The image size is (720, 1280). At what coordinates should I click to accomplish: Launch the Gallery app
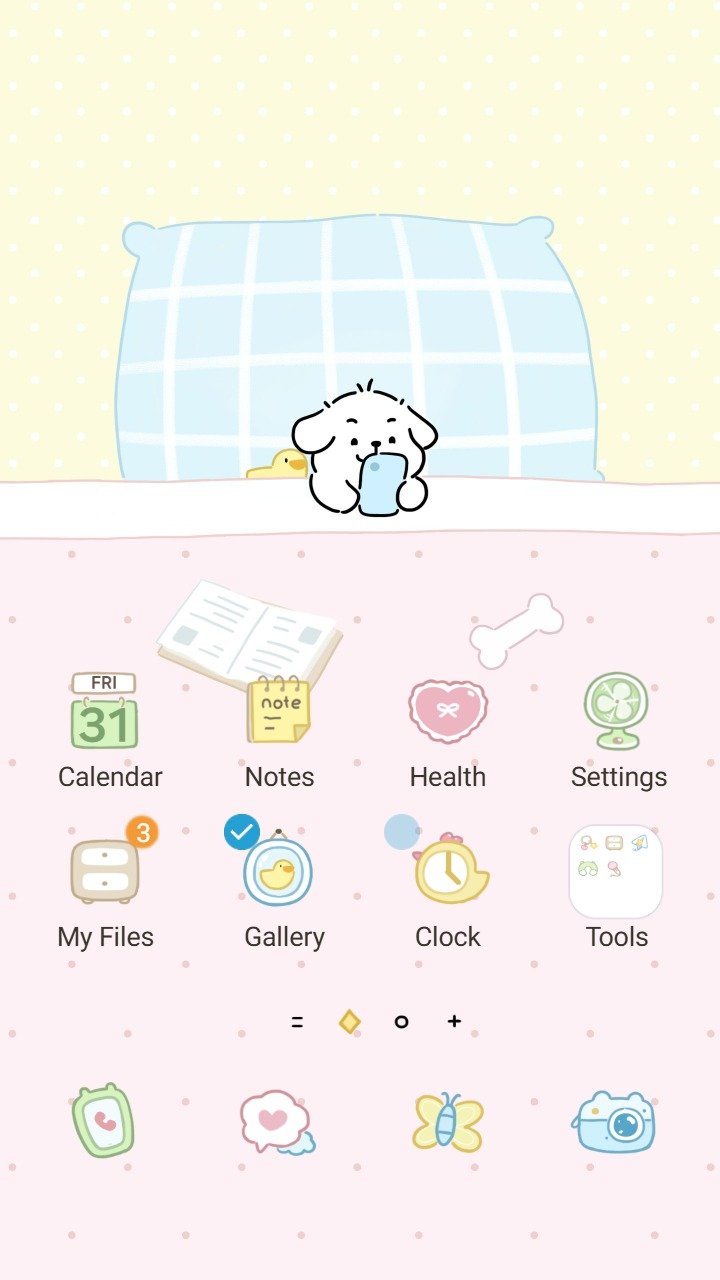point(279,872)
